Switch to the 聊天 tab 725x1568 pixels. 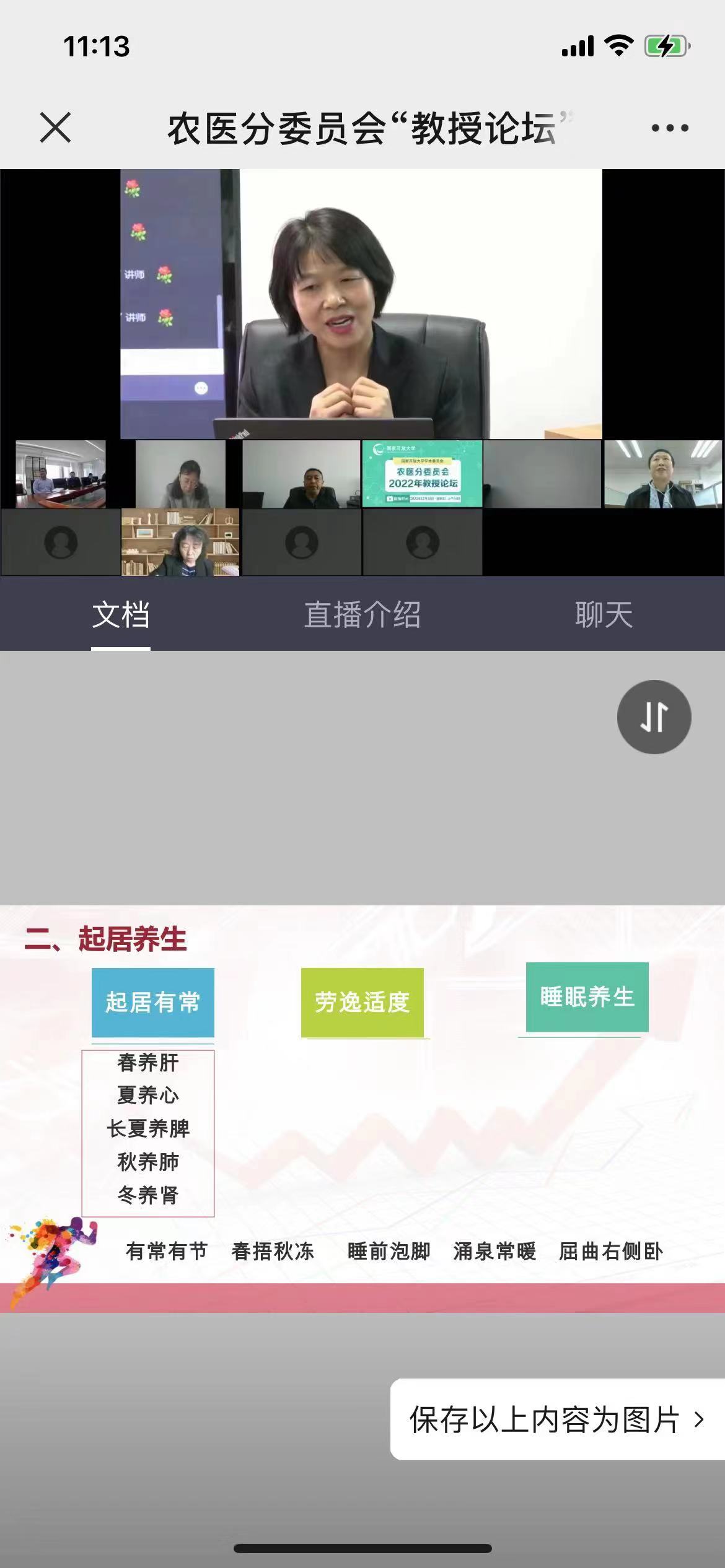point(604,615)
